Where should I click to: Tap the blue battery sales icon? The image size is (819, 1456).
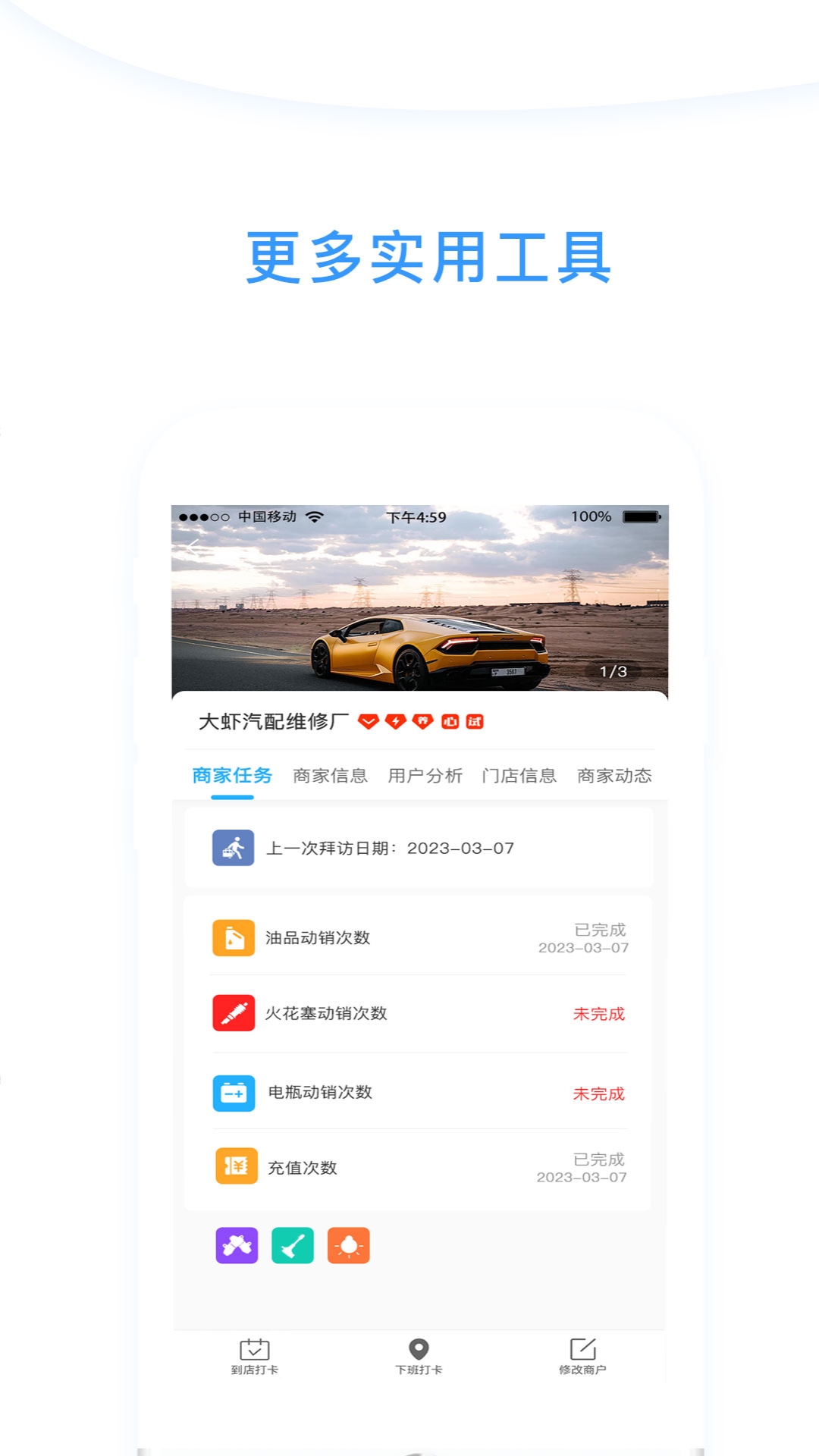pyautogui.click(x=234, y=1092)
